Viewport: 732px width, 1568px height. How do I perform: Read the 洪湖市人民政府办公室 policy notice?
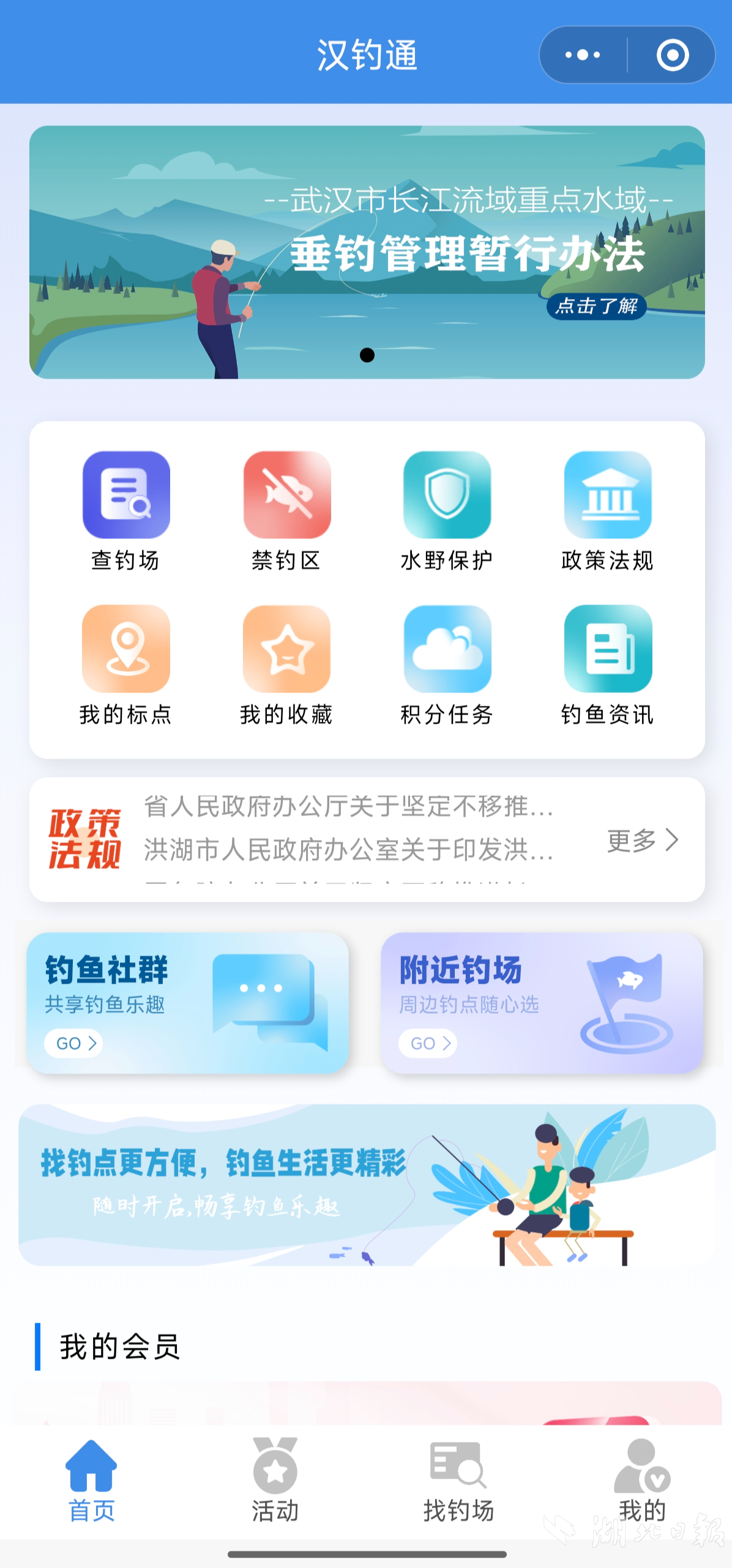click(349, 850)
